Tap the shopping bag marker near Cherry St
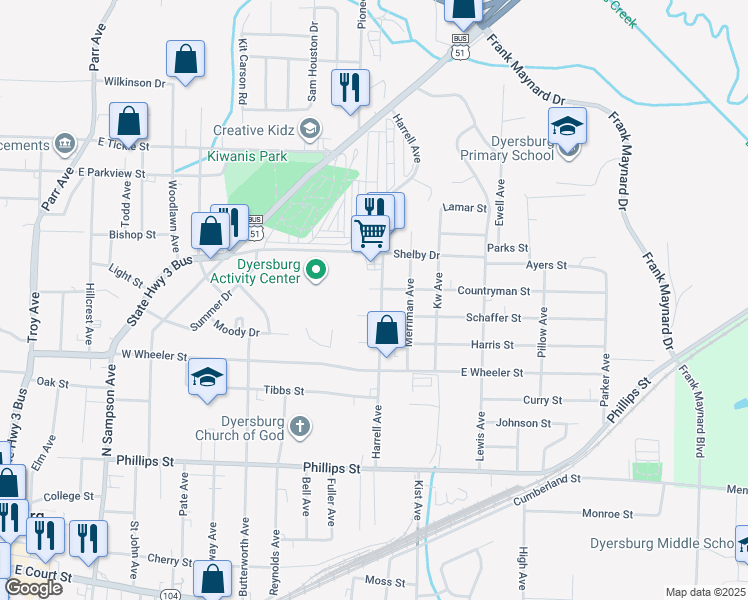Viewport: 748px width, 600px height. [x=213, y=578]
